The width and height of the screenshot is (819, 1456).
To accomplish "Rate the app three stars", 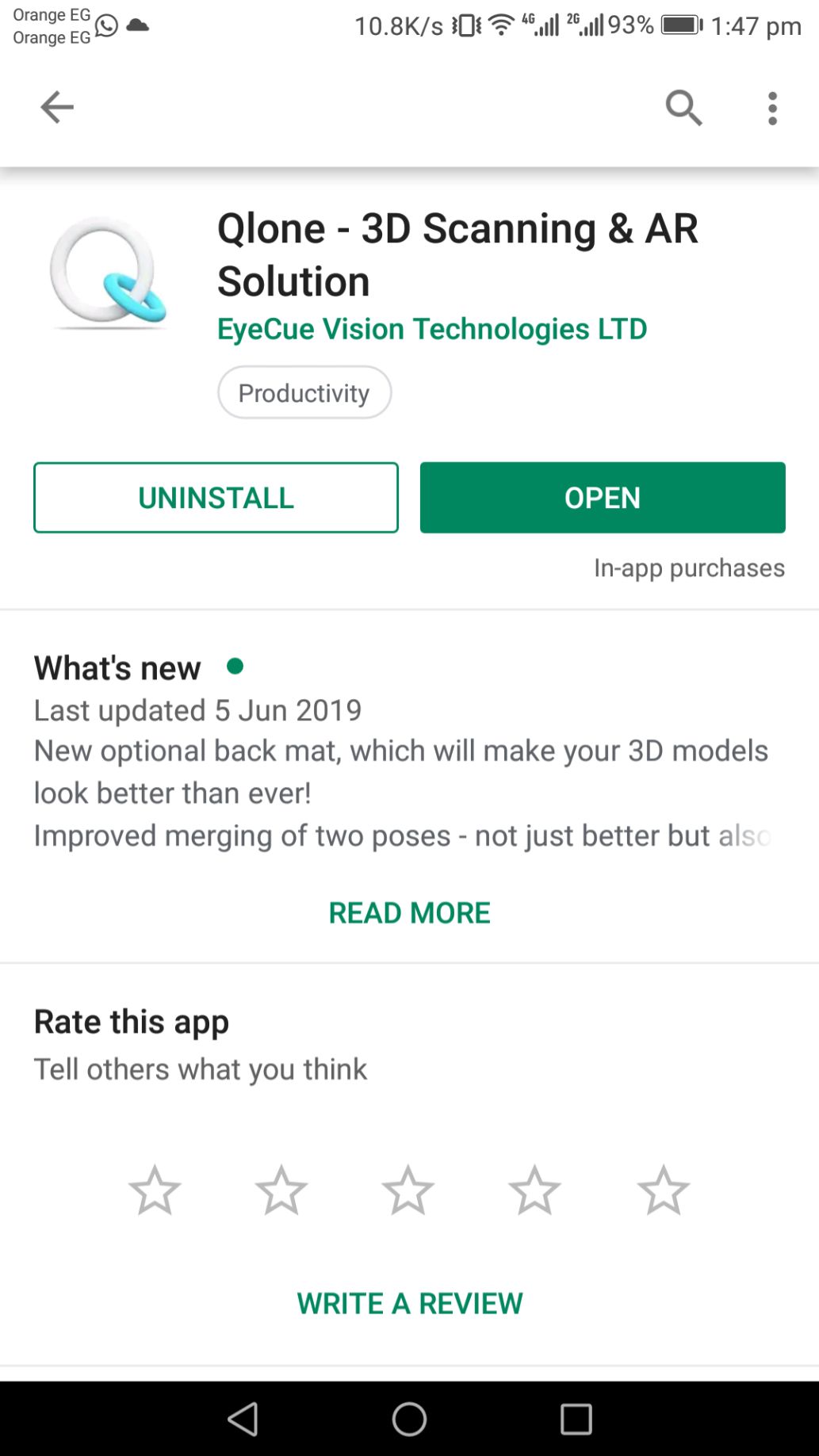I will tap(408, 1190).
